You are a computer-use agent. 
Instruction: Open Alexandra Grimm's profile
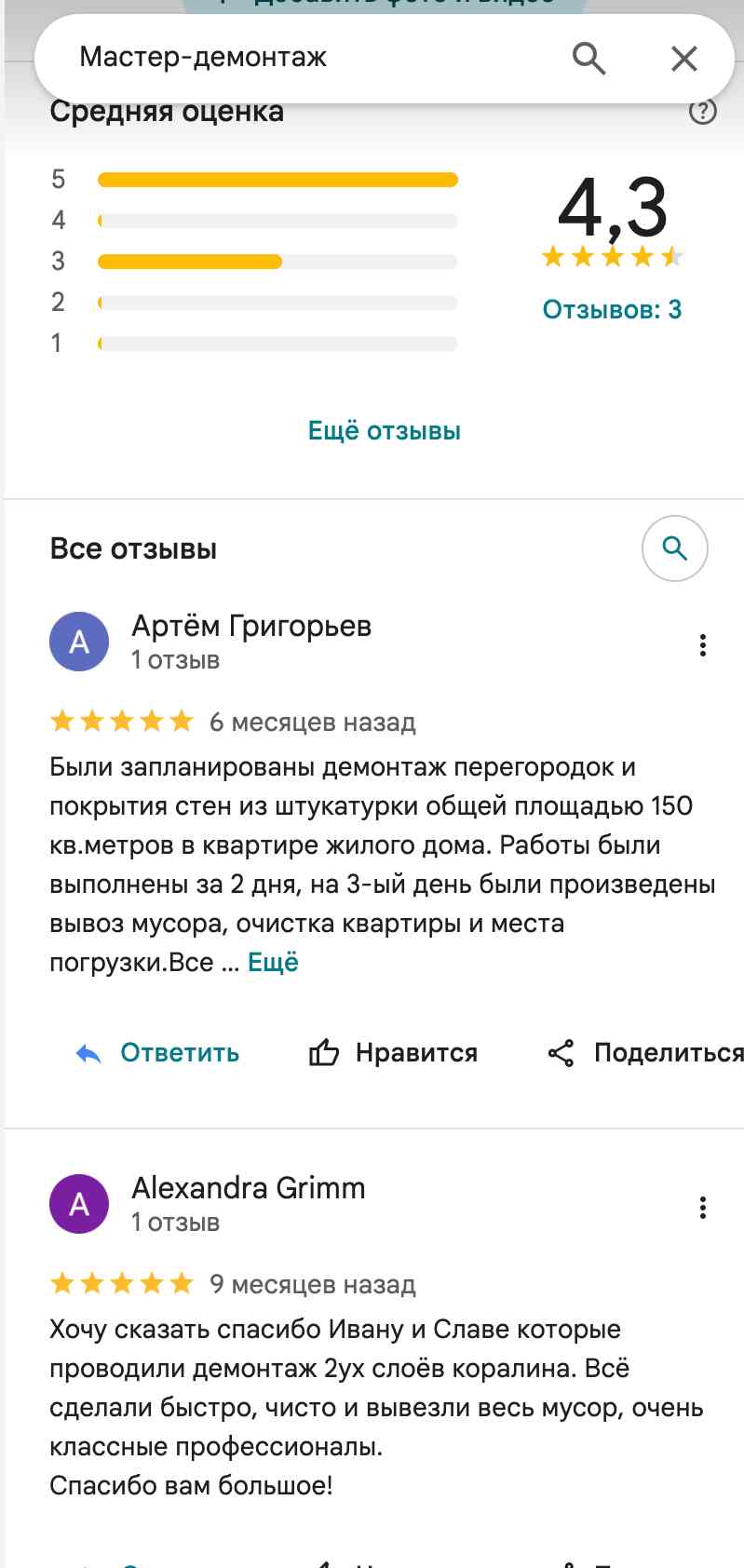pos(248,1189)
